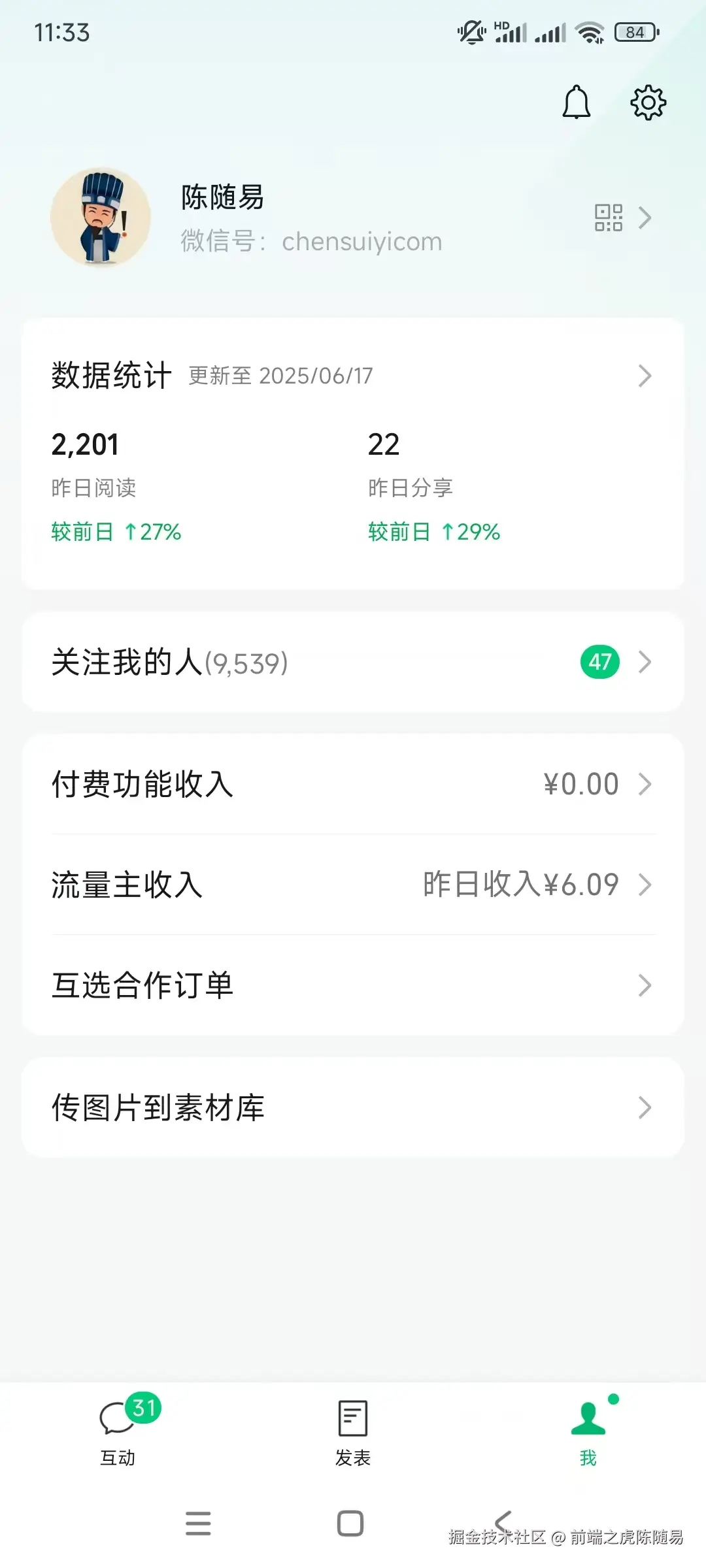Tap the profile avatar of 陈随易

pyautogui.click(x=100, y=218)
